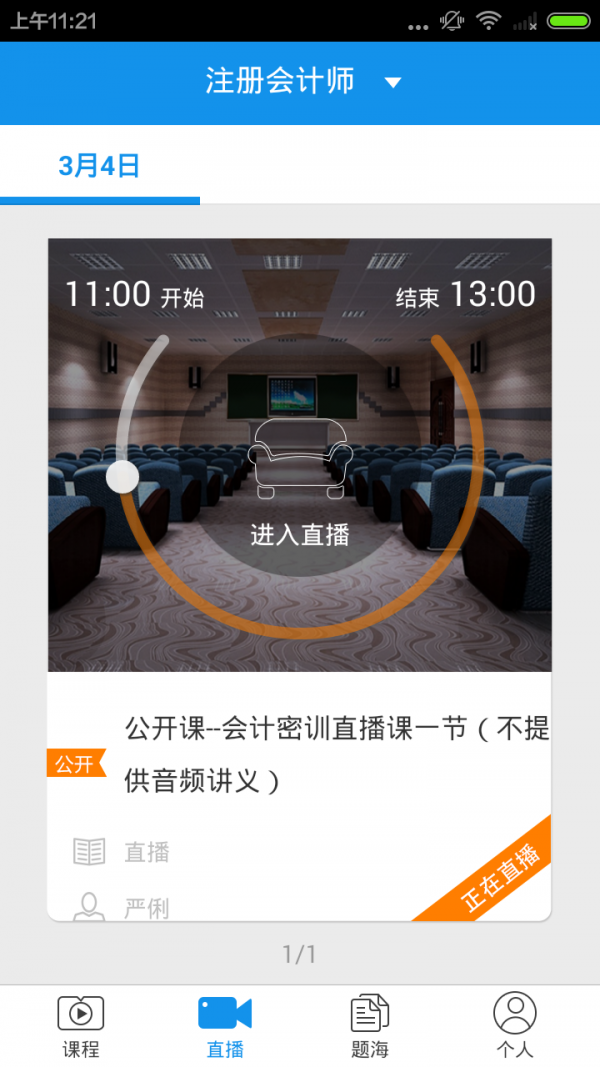Select the 3月4日 date tab
Image resolution: width=600 pixels, height=1067 pixels.
[x=99, y=166]
